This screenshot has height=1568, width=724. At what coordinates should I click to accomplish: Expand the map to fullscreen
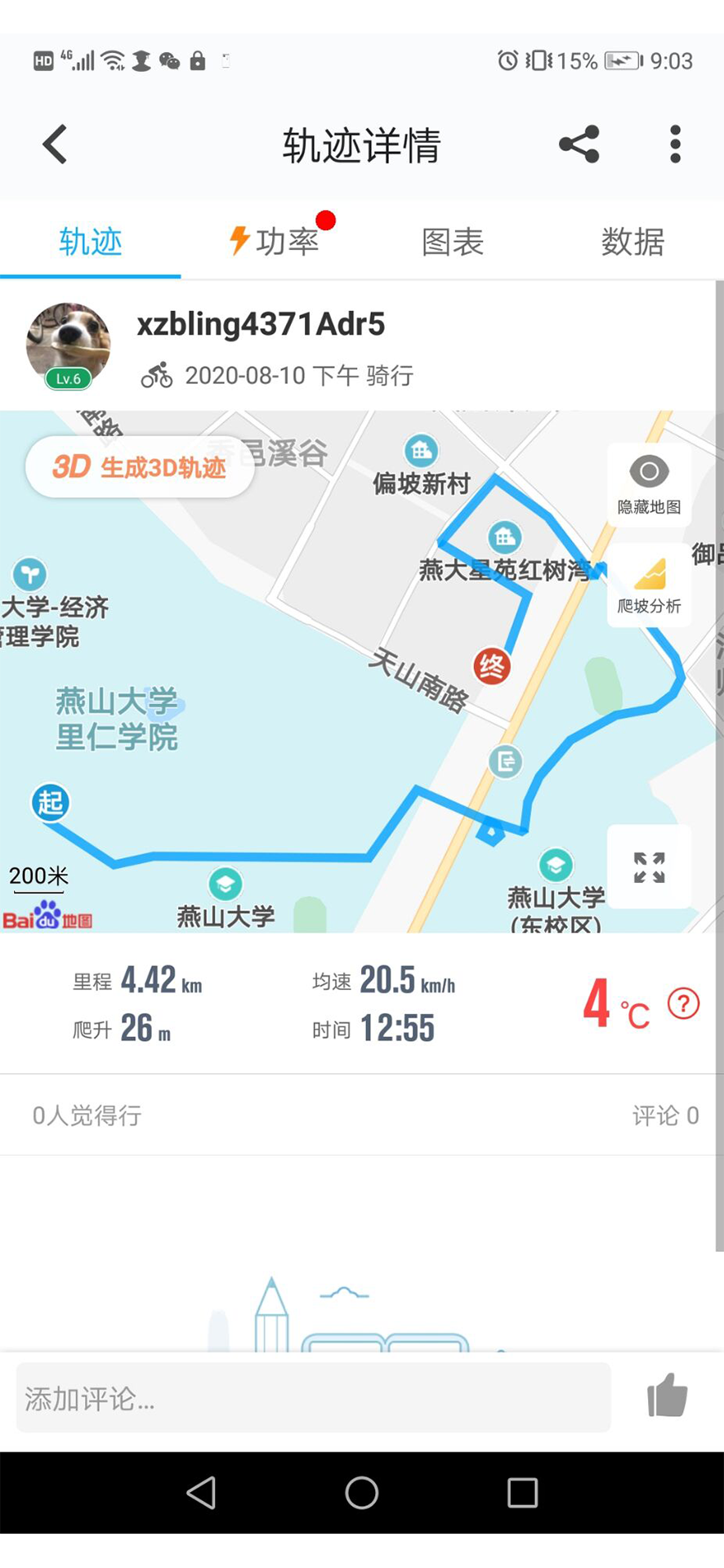649,867
